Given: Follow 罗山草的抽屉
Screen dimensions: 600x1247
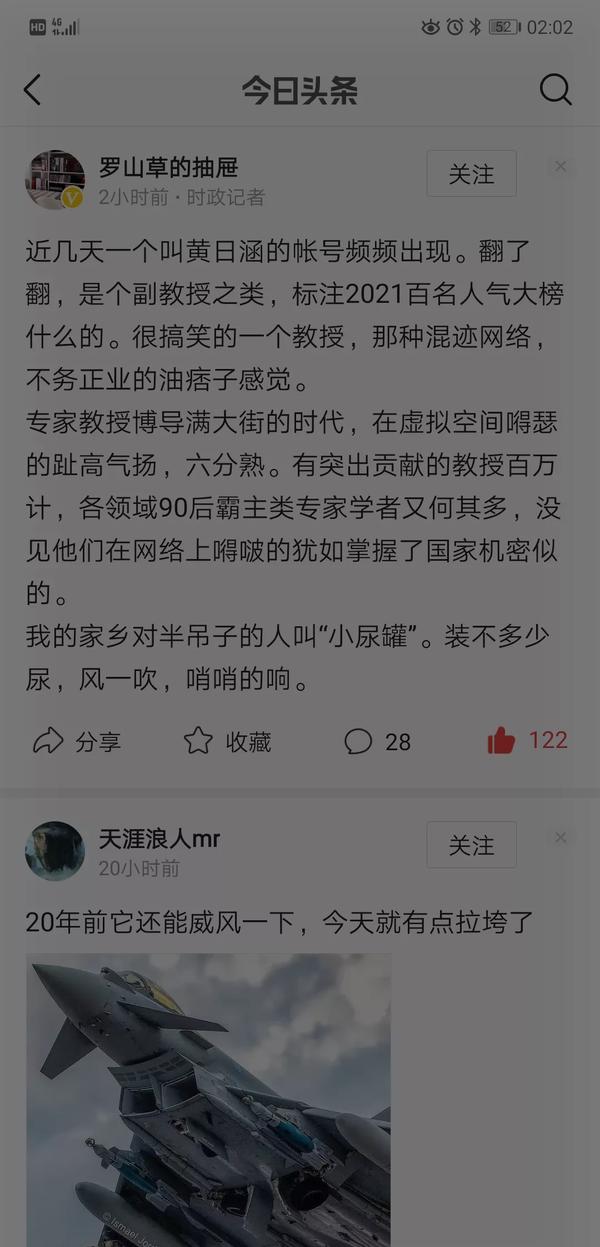Looking at the screenshot, I should (x=471, y=174).
